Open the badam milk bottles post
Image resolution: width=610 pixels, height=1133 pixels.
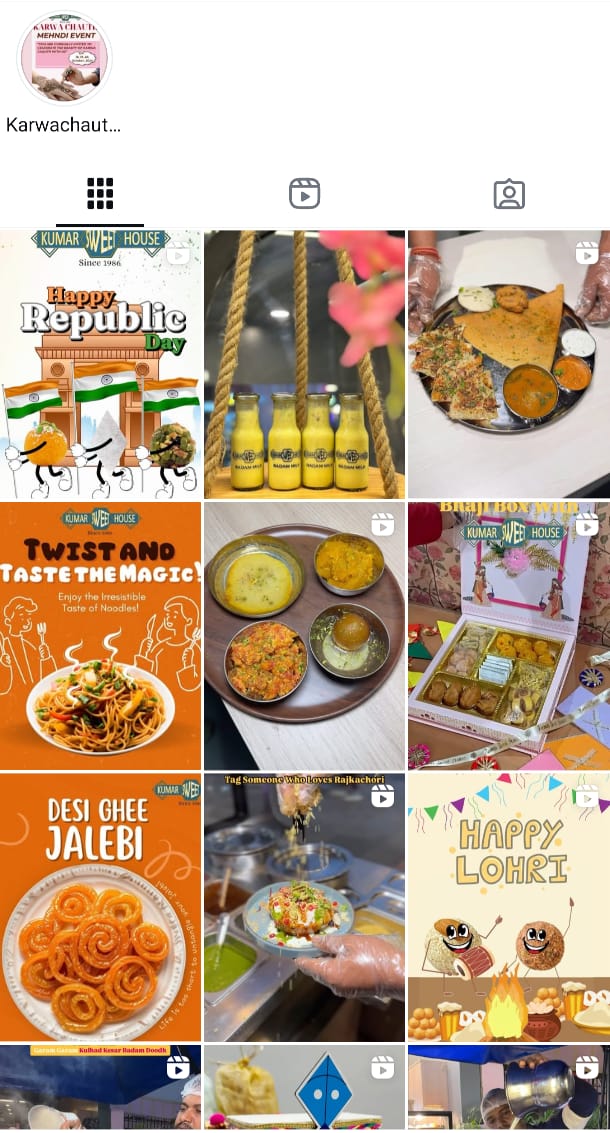pyautogui.click(x=304, y=364)
